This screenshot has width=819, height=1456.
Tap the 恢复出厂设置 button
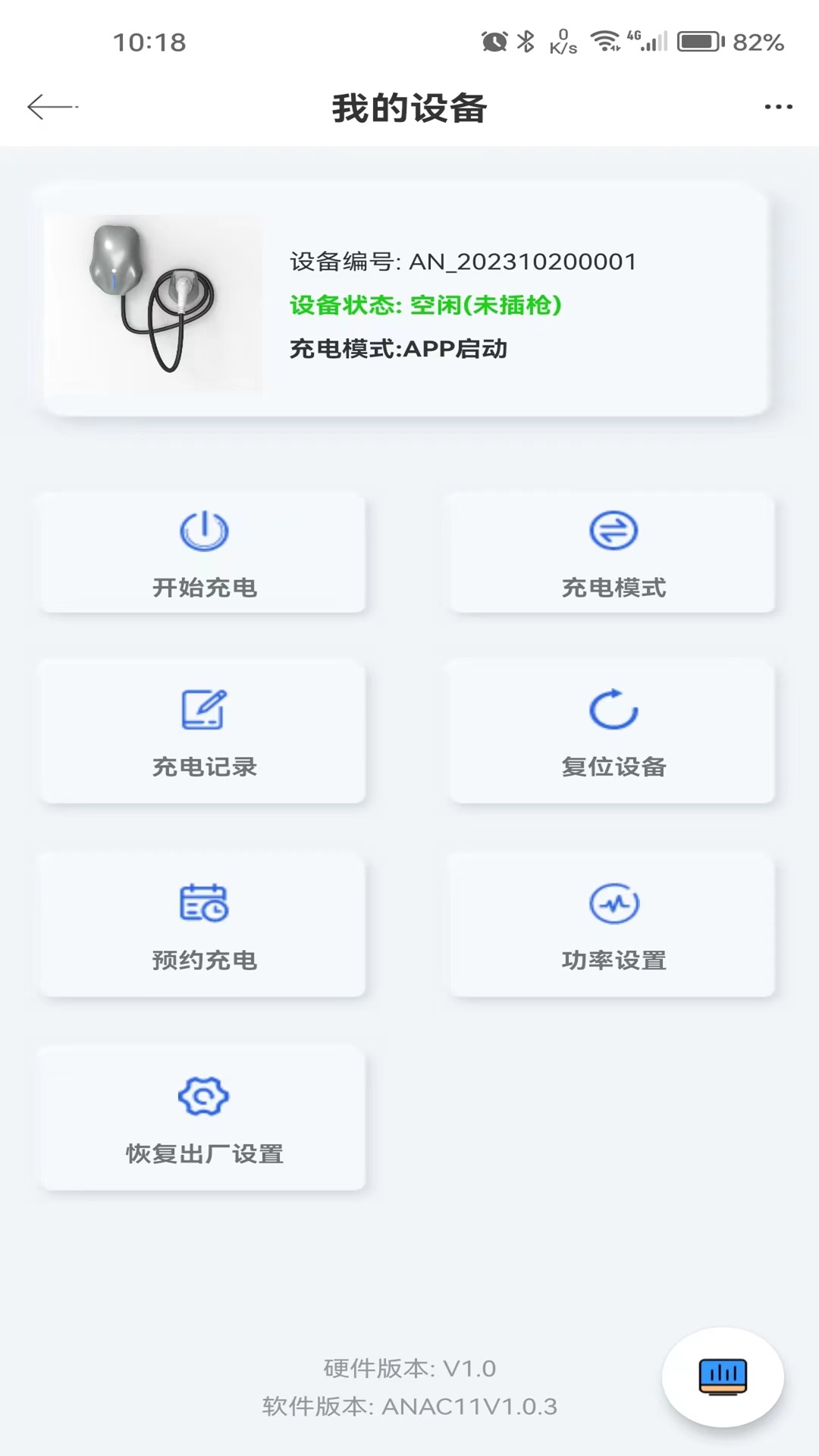click(x=202, y=1119)
